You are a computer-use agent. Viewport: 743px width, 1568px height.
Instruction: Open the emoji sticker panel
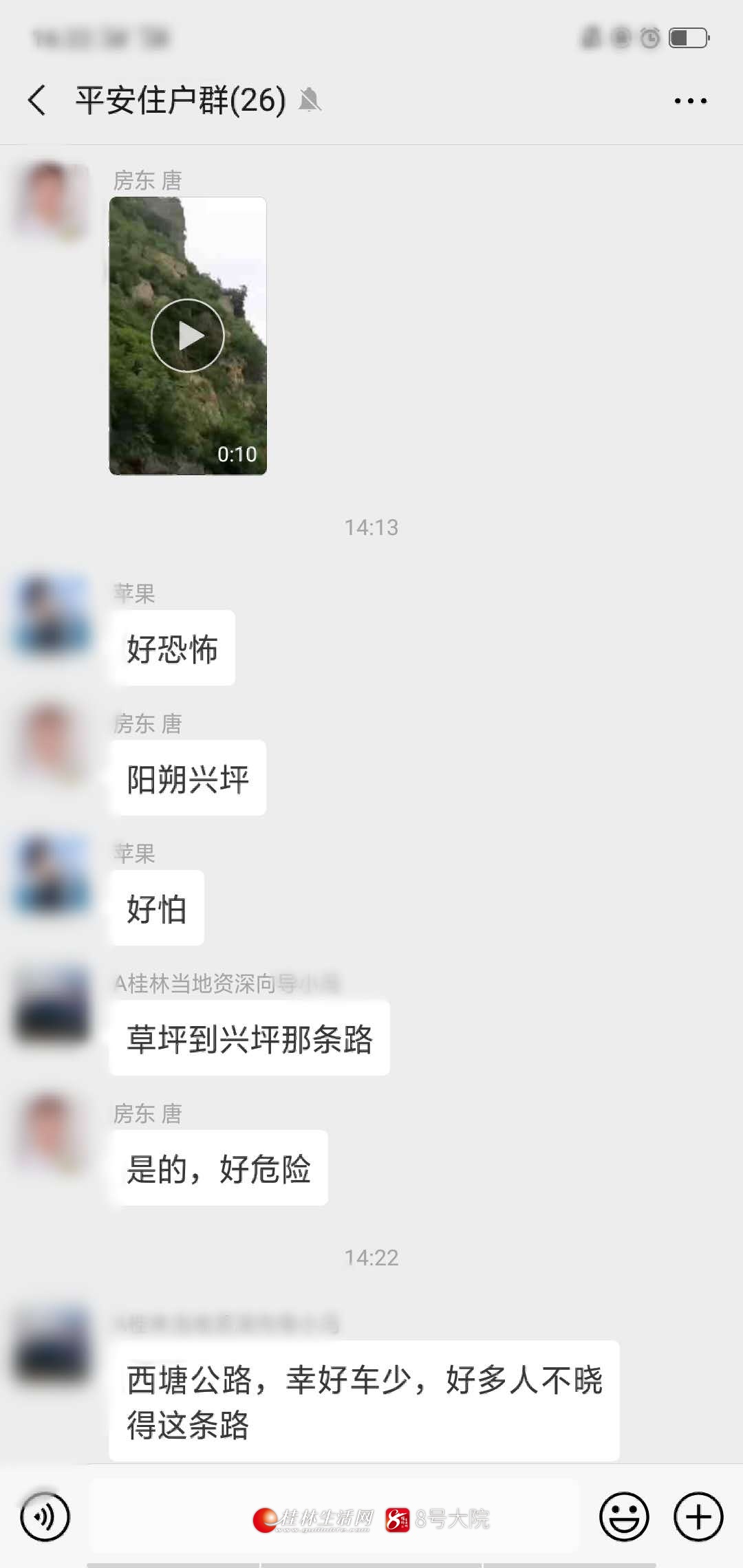[x=624, y=1516]
